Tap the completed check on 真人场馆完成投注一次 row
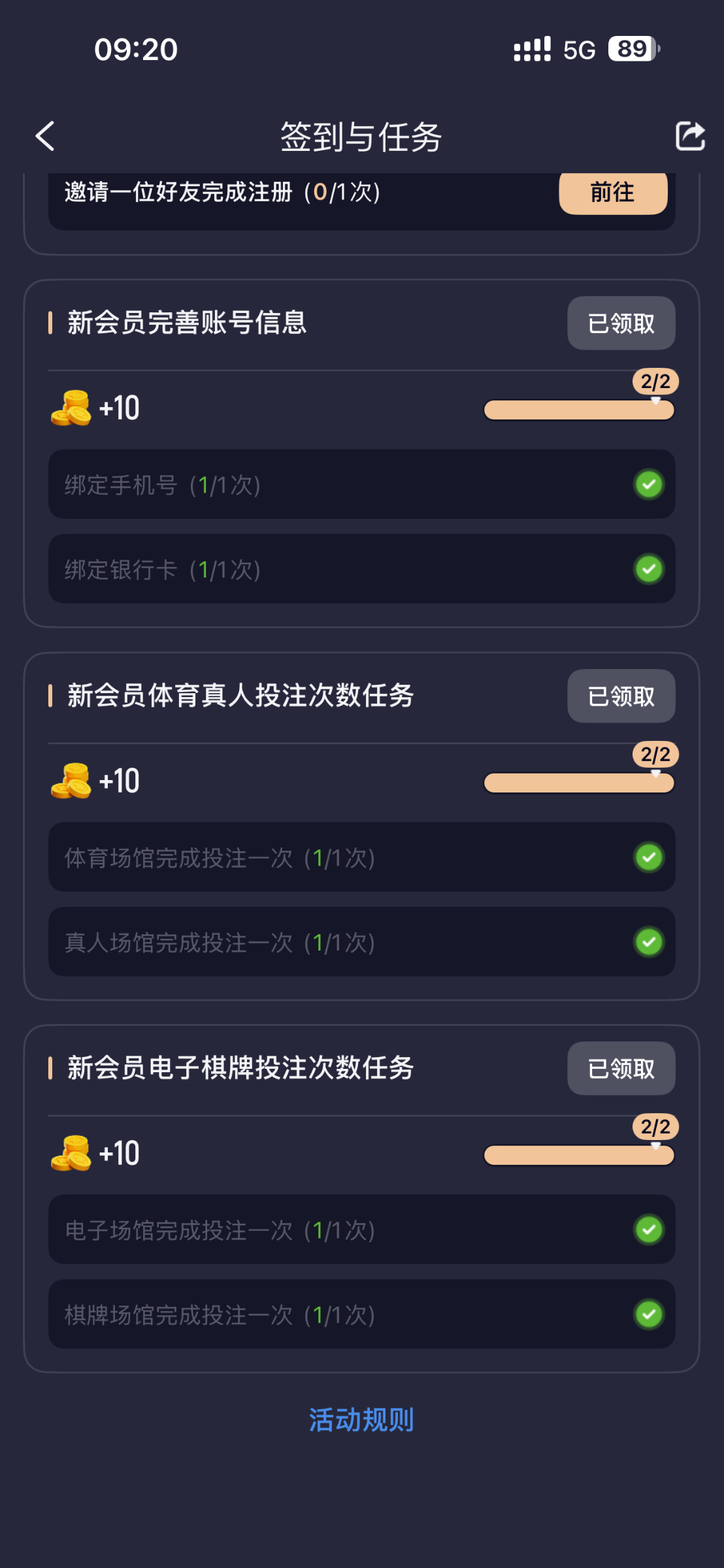 (x=648, y=942)
